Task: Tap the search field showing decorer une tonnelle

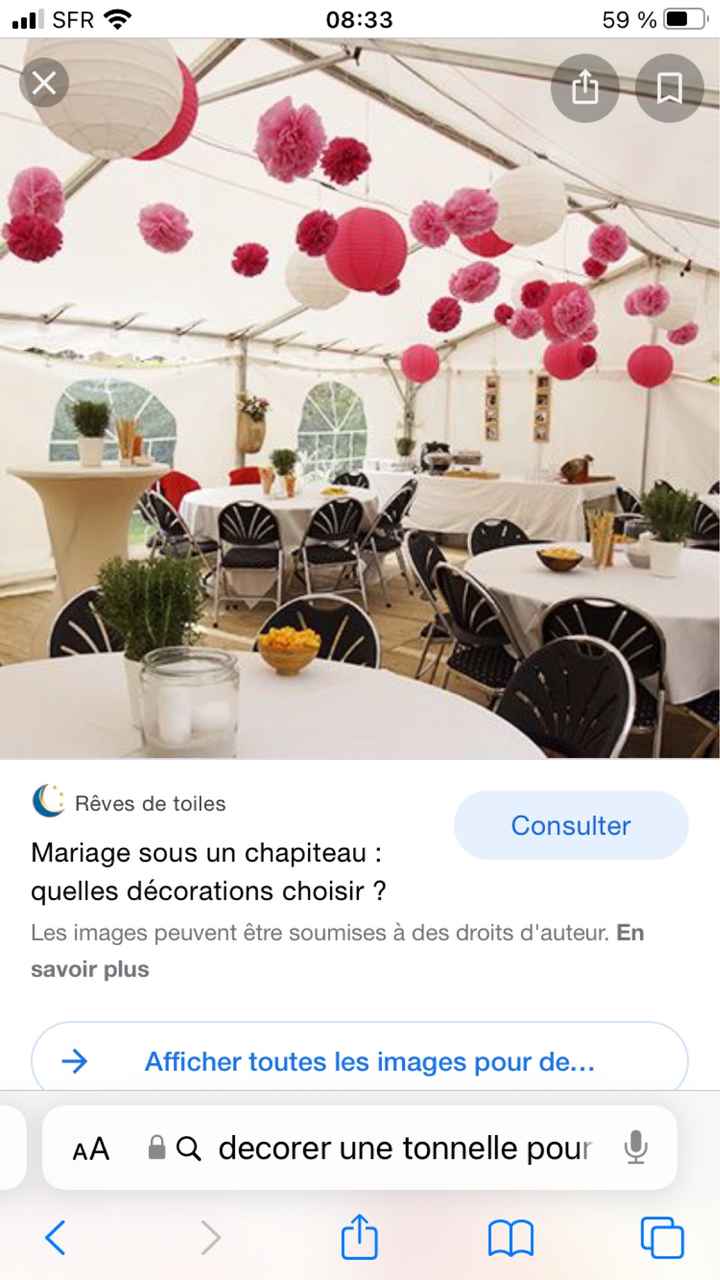Action: click(x=400, y=1147)
